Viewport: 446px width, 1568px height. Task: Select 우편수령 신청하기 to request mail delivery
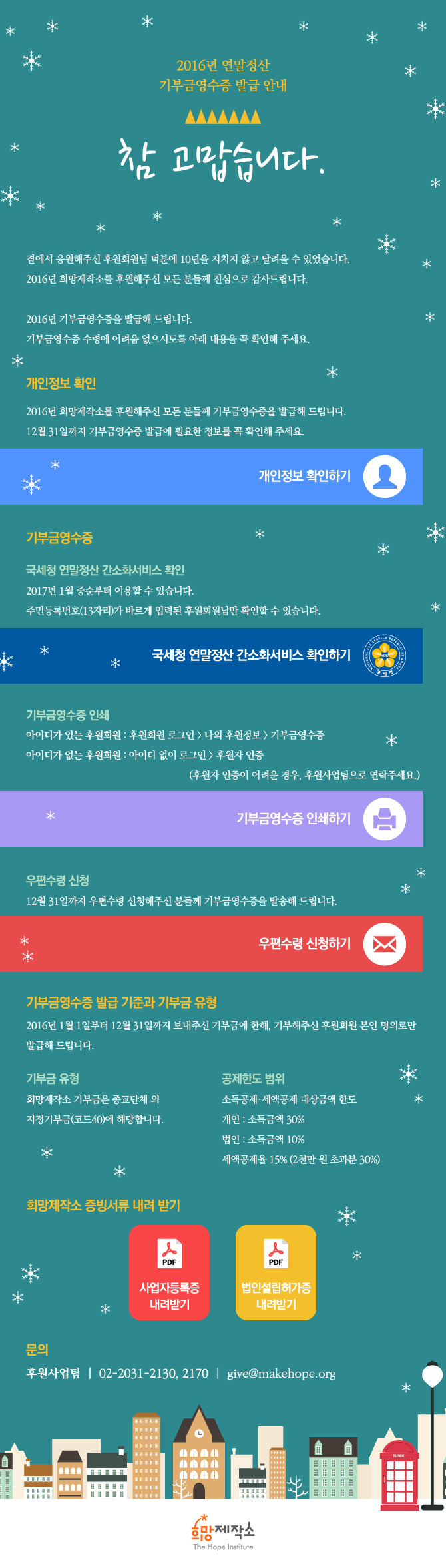211,943
